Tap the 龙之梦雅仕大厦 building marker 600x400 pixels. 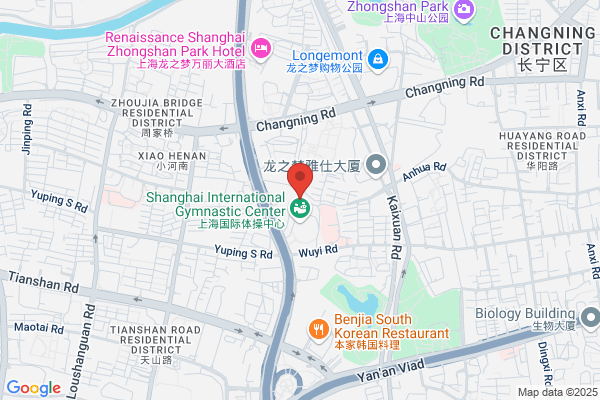click(376, 165)
